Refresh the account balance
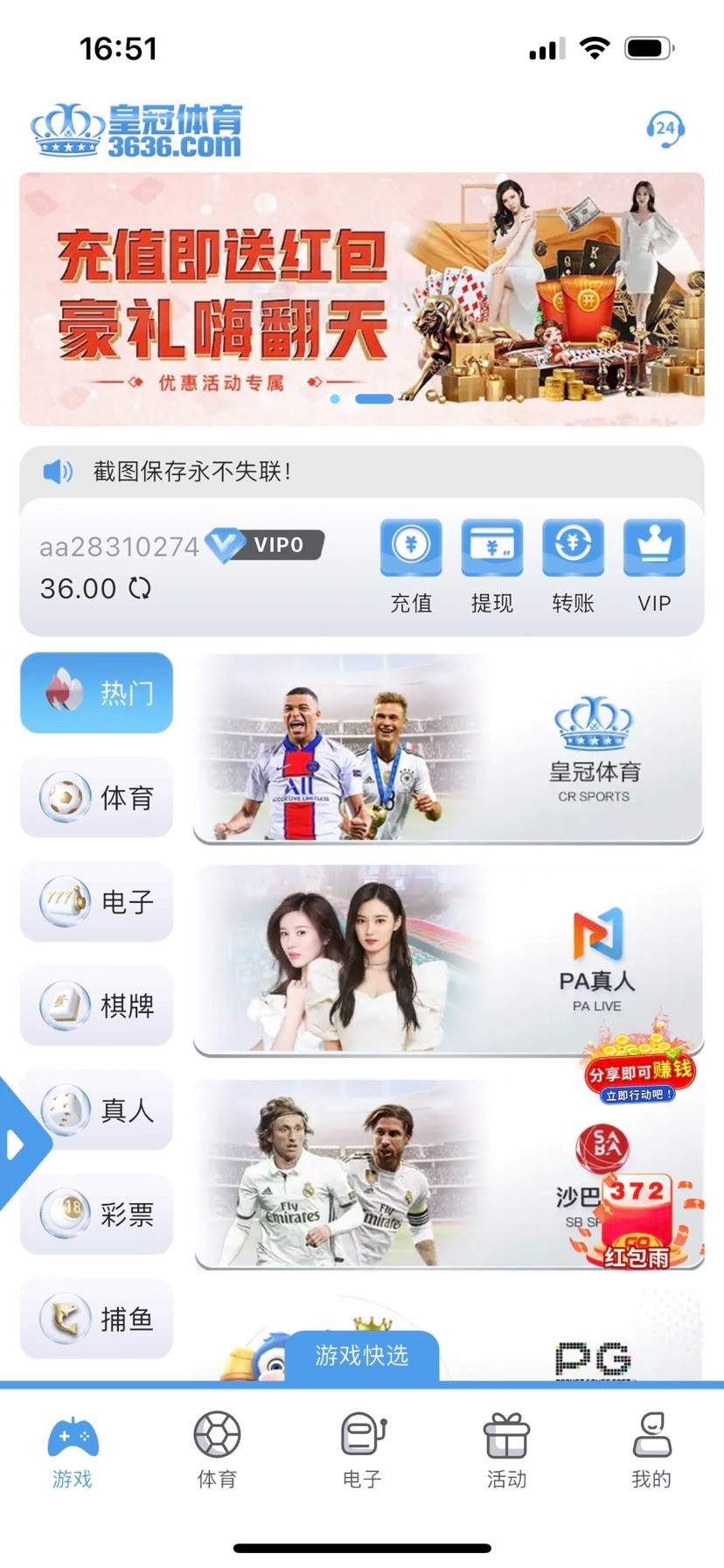Screen dimensions: 724x1568 point(140,589)
